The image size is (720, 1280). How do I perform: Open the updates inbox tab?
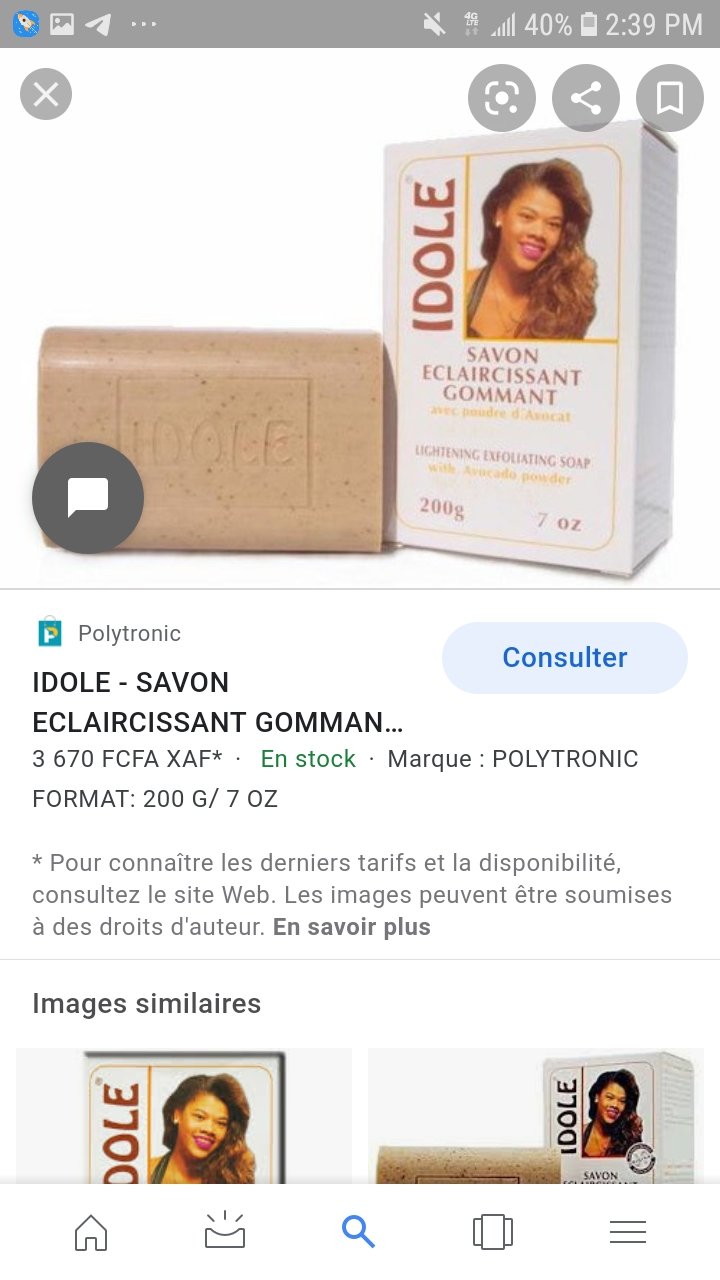pos(225,1232)
